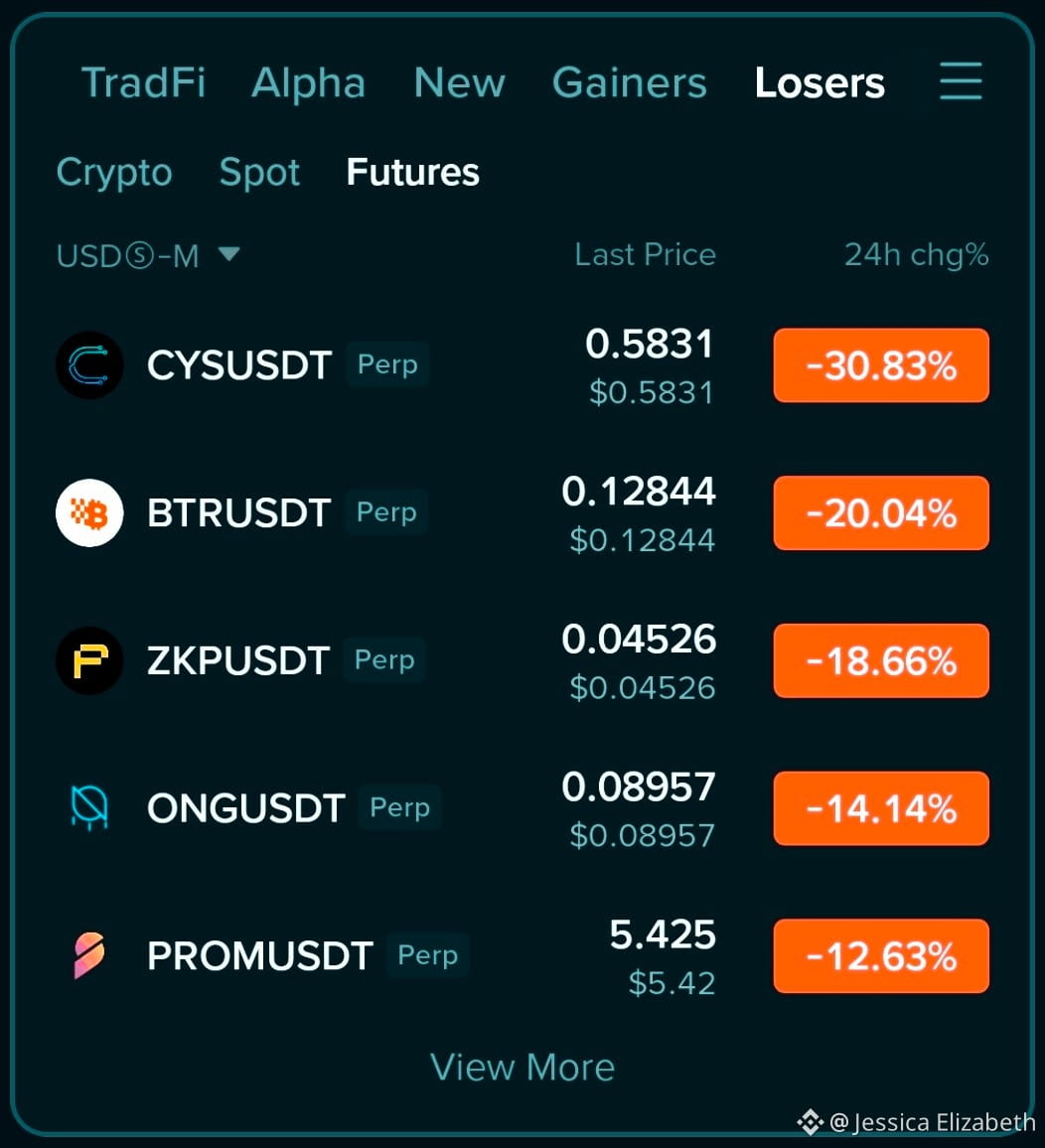This screenshot has height=1148, width=1045.
Task: Select the Futures sub-tab
Action: point(413,172)
